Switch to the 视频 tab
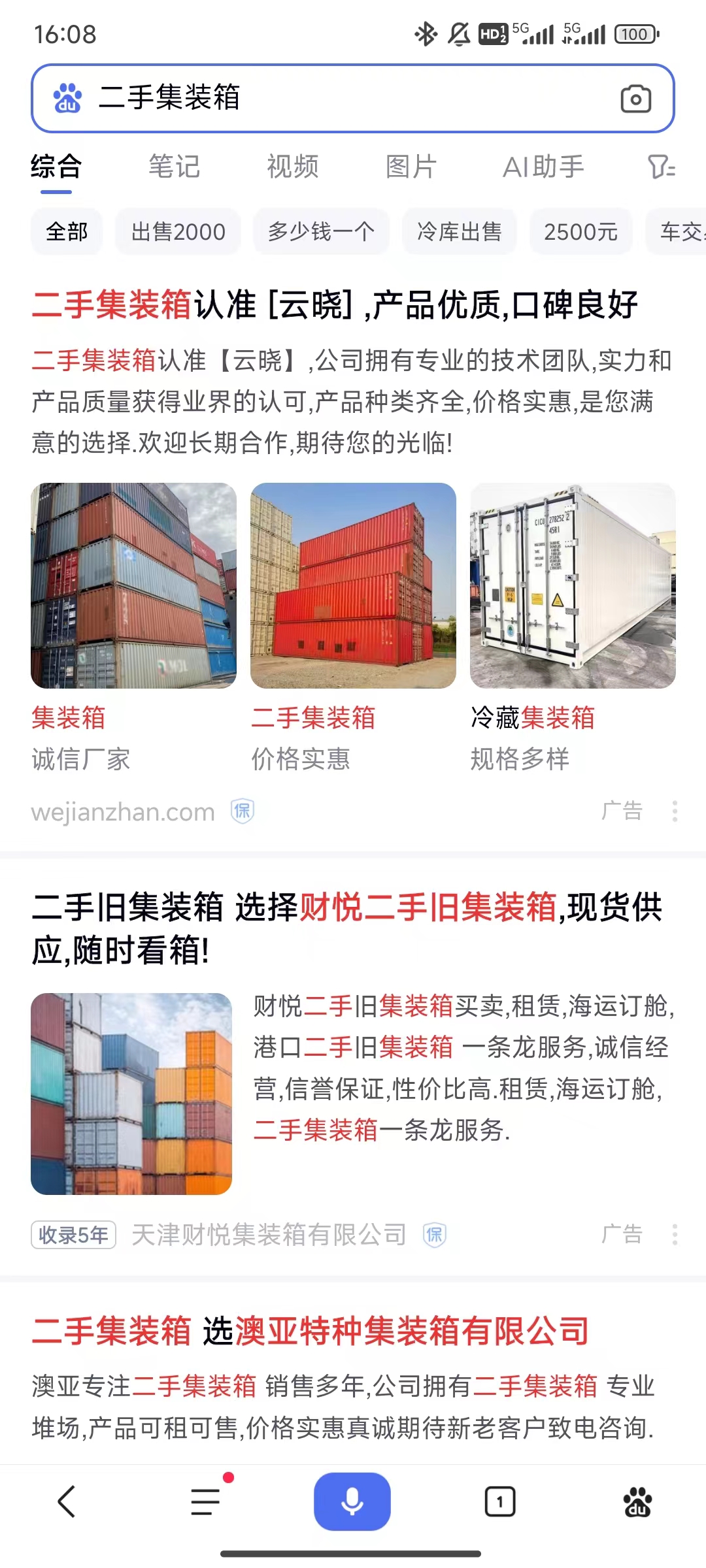 (x=292, y=167)
